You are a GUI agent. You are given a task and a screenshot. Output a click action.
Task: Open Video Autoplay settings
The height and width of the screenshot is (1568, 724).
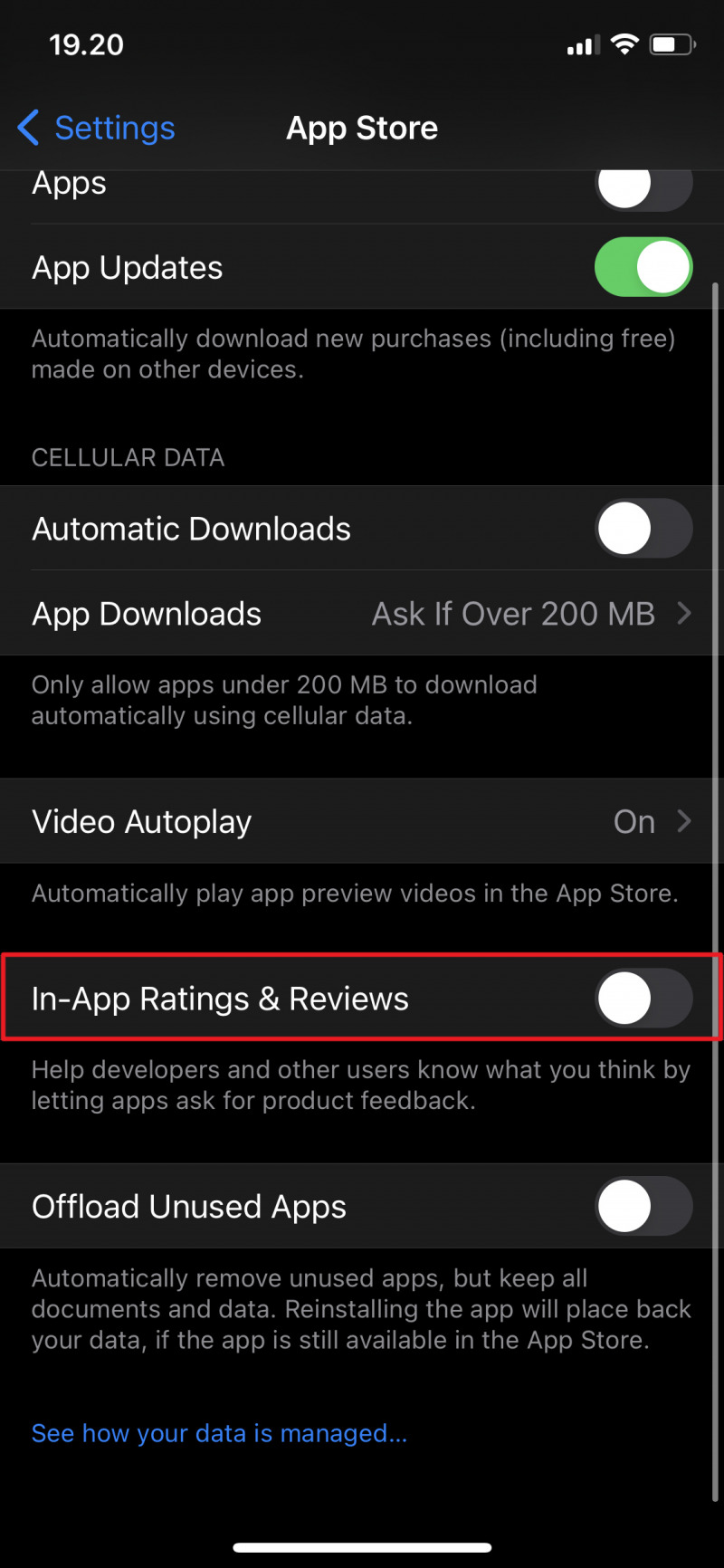(362, 822)
